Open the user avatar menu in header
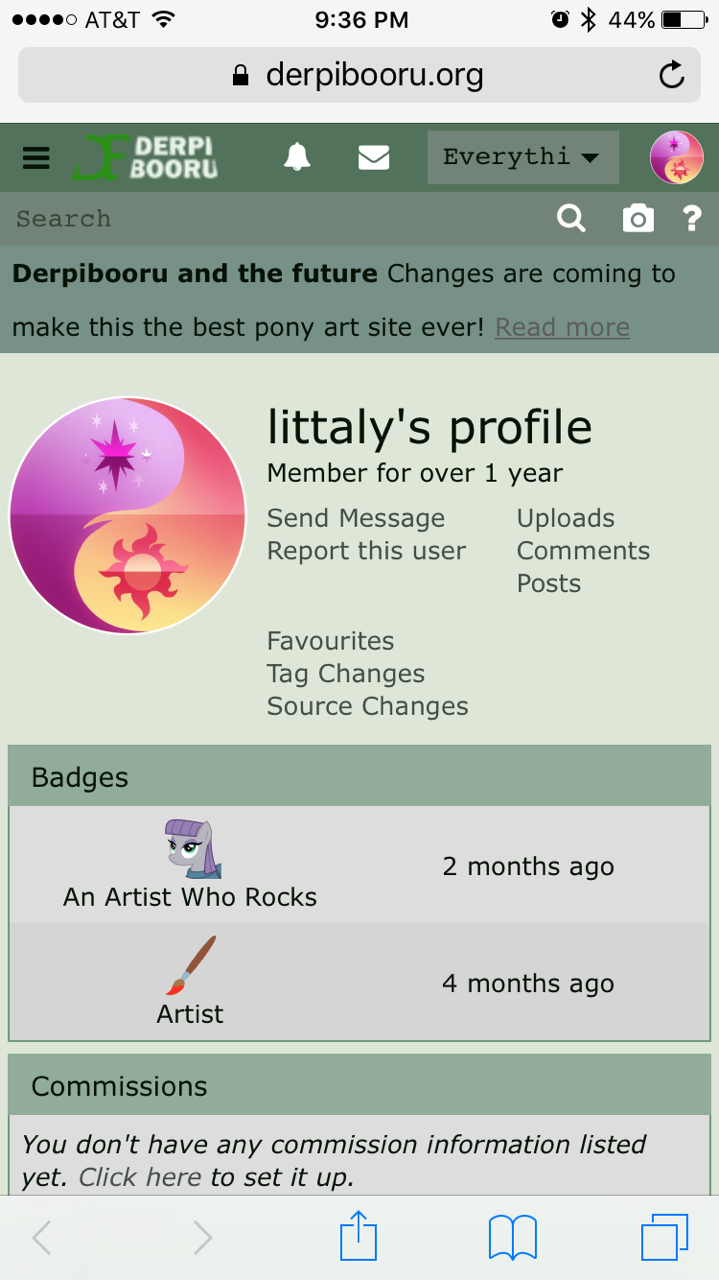The width and height of the screenshot is (719, 1280). pos(677,157)
